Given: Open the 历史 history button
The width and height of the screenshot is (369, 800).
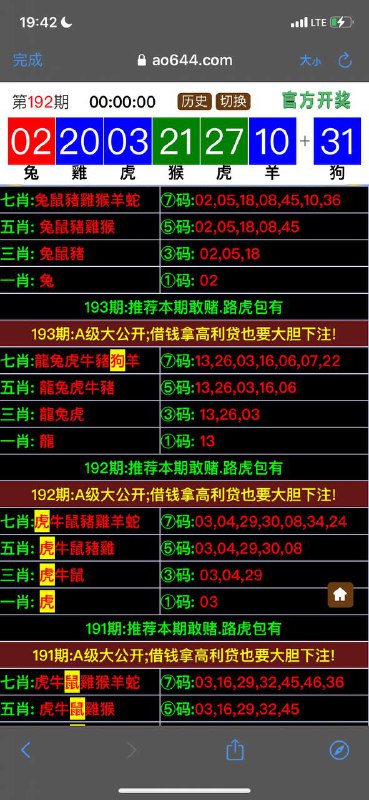Looking at the screenshot, I should tap(194, 101).
